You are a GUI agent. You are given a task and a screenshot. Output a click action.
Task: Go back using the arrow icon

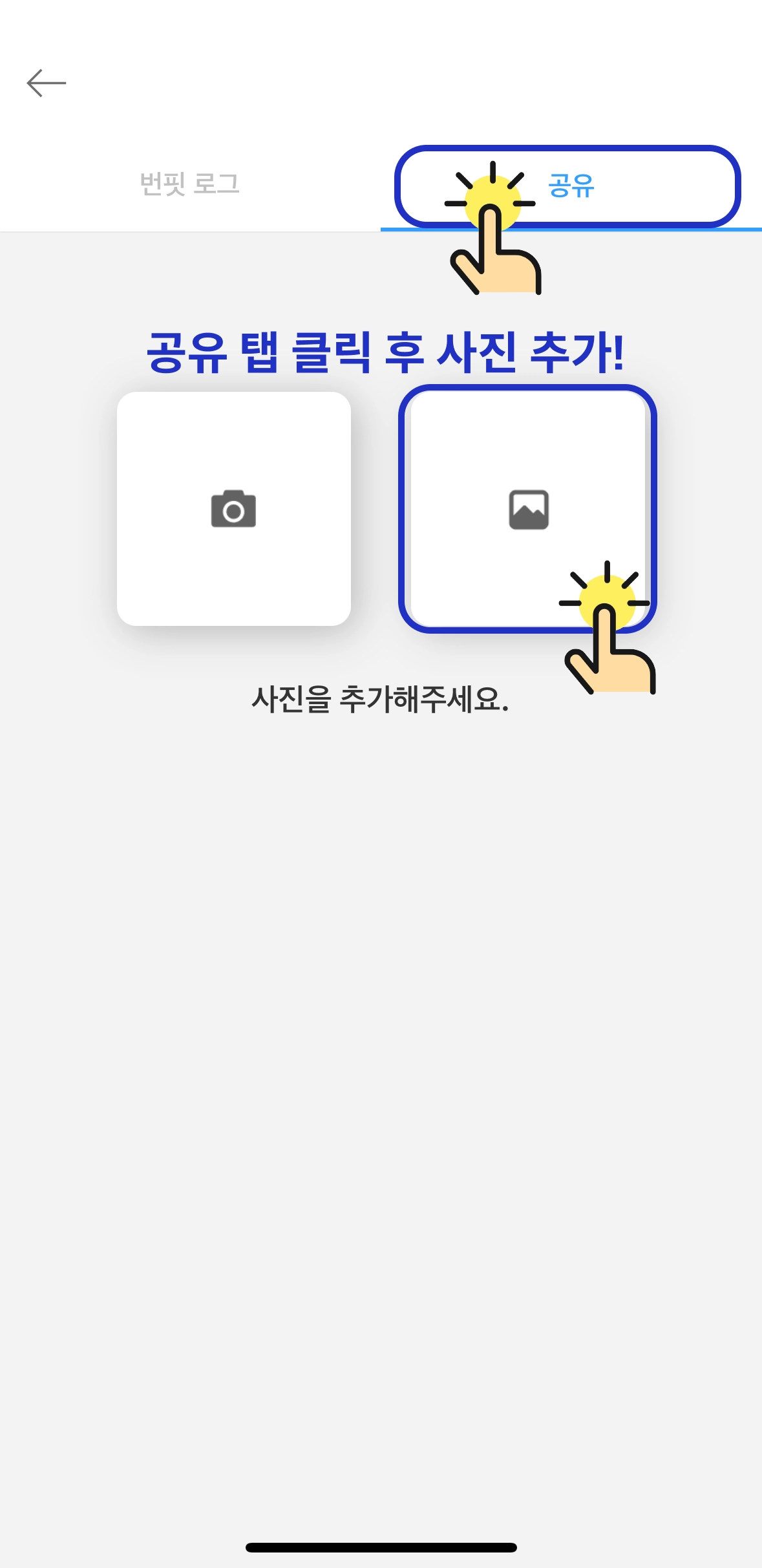pyautogui.click(x=46, y=83)
